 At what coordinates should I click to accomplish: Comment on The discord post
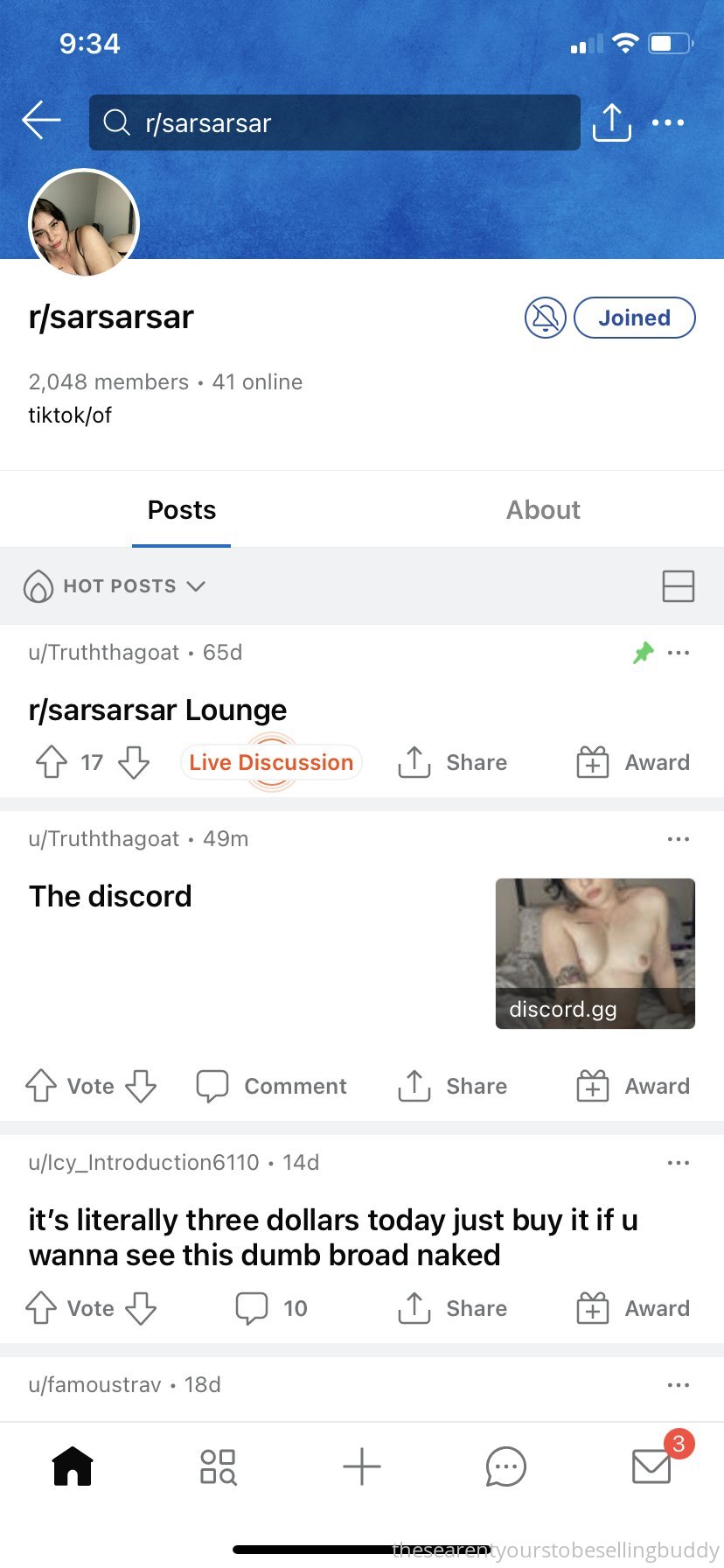click(272, 1086)
